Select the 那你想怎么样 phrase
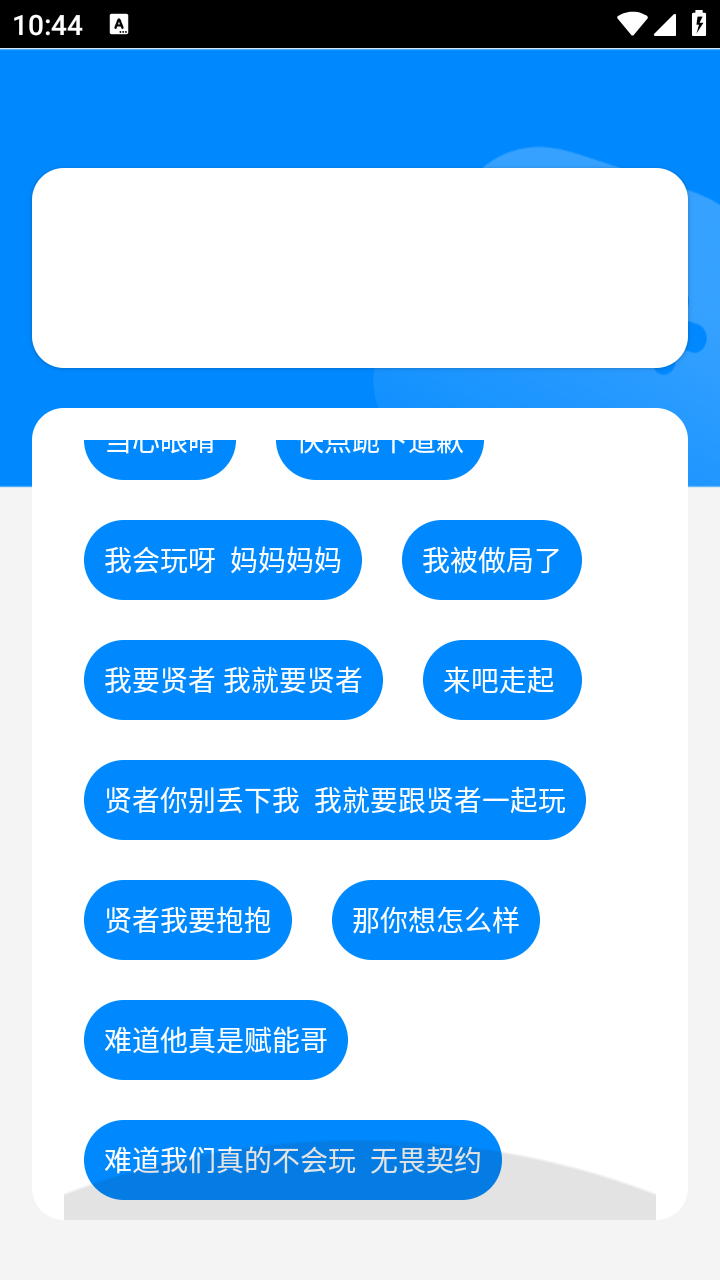Screen dimensions: 720x1280 (x=435, y=920)
